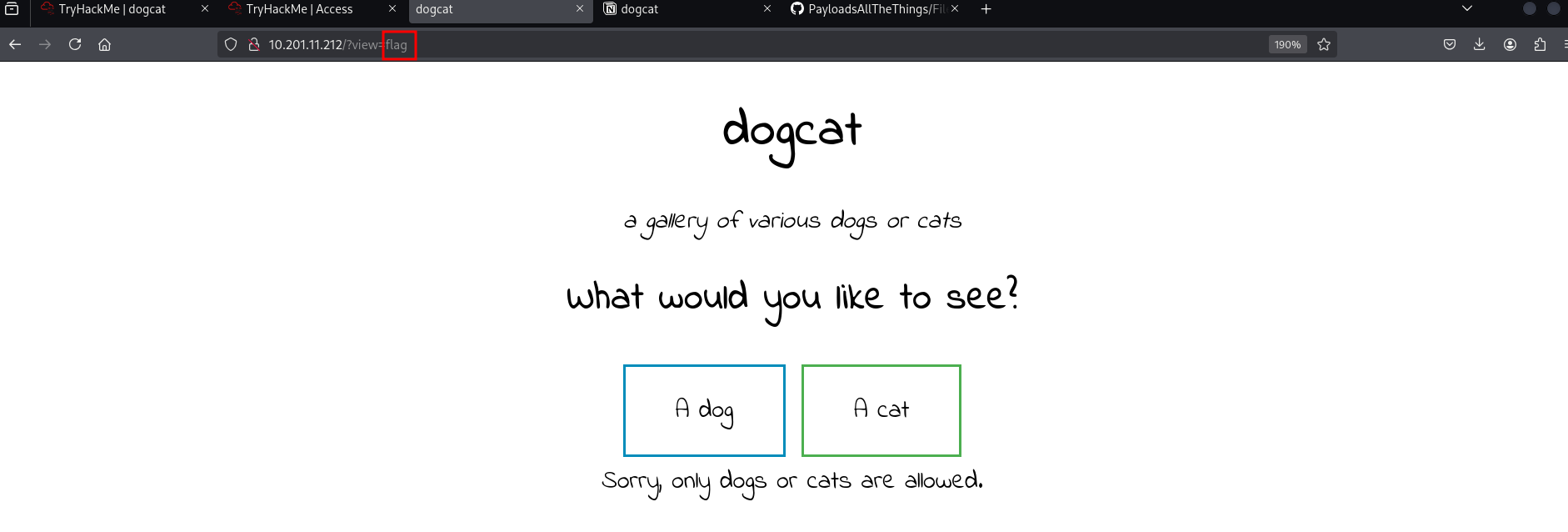Open the downloads panel
This screenshot has width=1568, height=532.
1480,45
